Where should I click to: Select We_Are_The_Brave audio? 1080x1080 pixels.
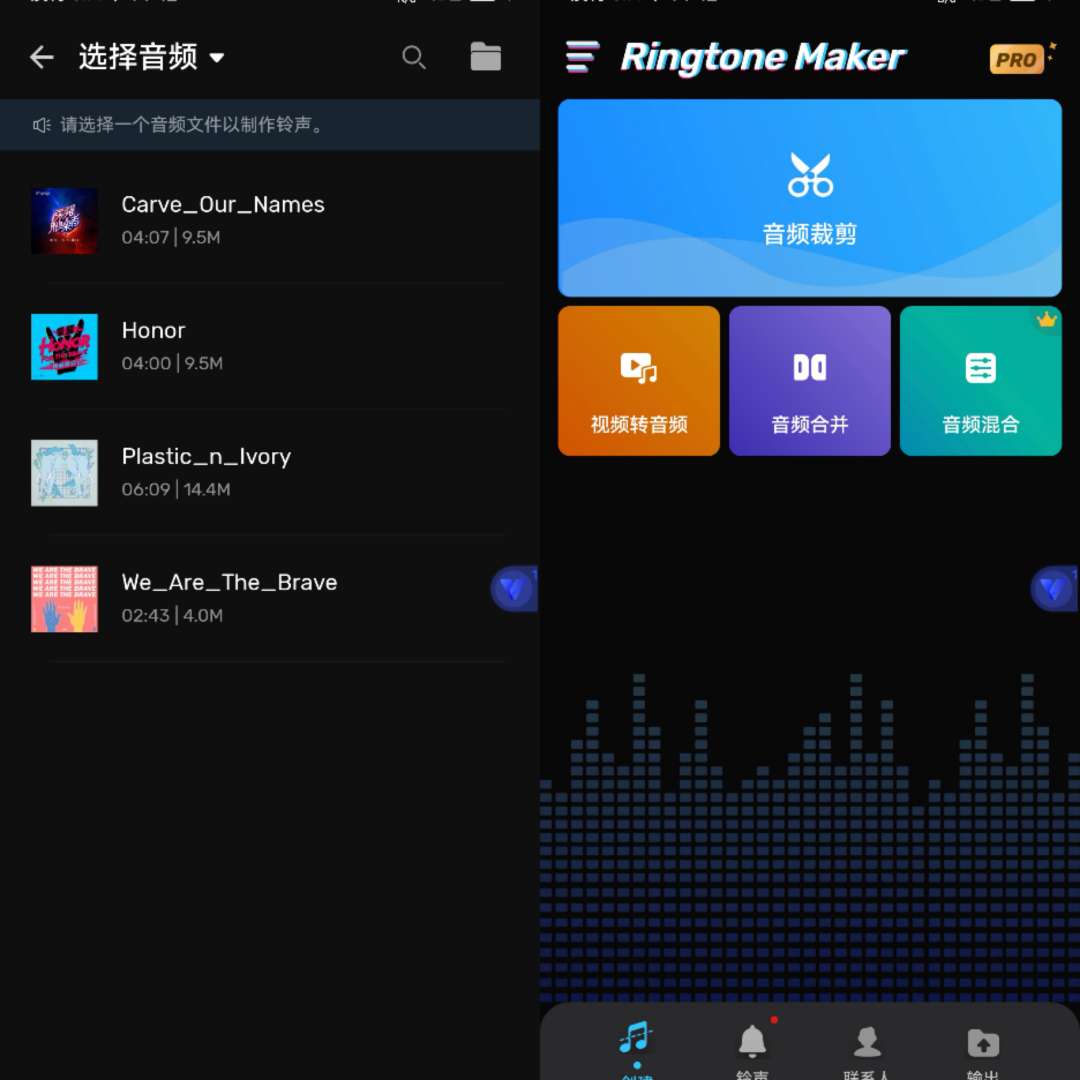pyautogui.click(x=229, y=598)
